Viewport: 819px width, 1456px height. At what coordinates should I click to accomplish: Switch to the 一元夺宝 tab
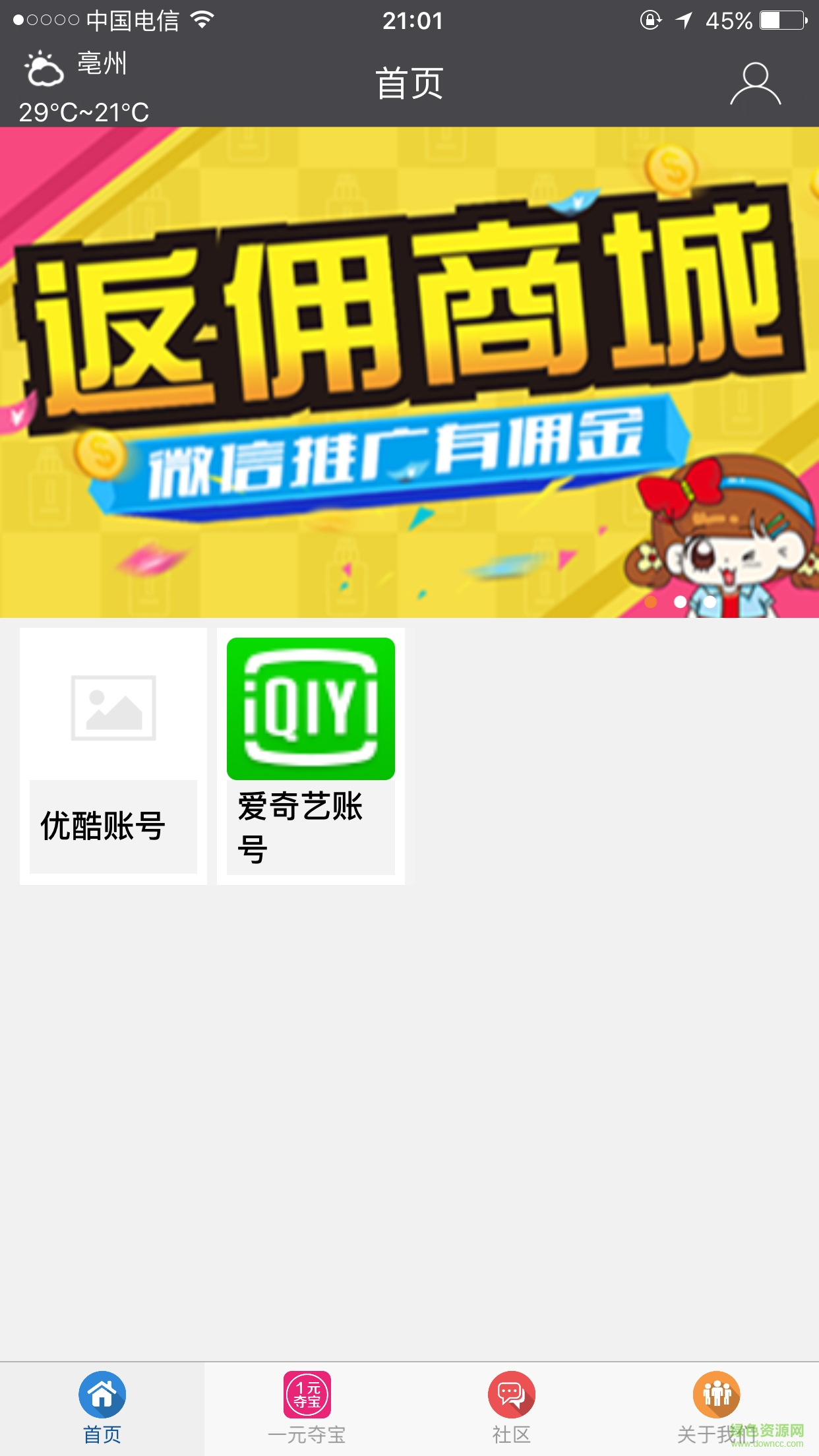307,1409
